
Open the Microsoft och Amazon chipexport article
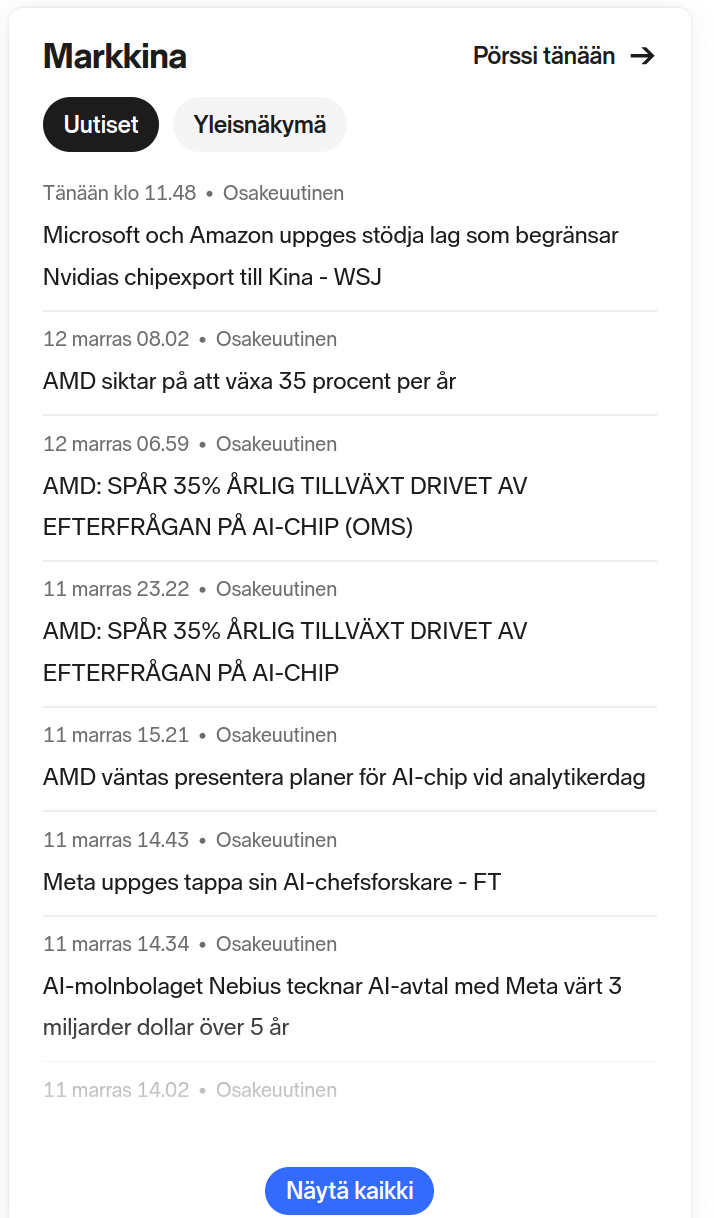coord(330,256)
